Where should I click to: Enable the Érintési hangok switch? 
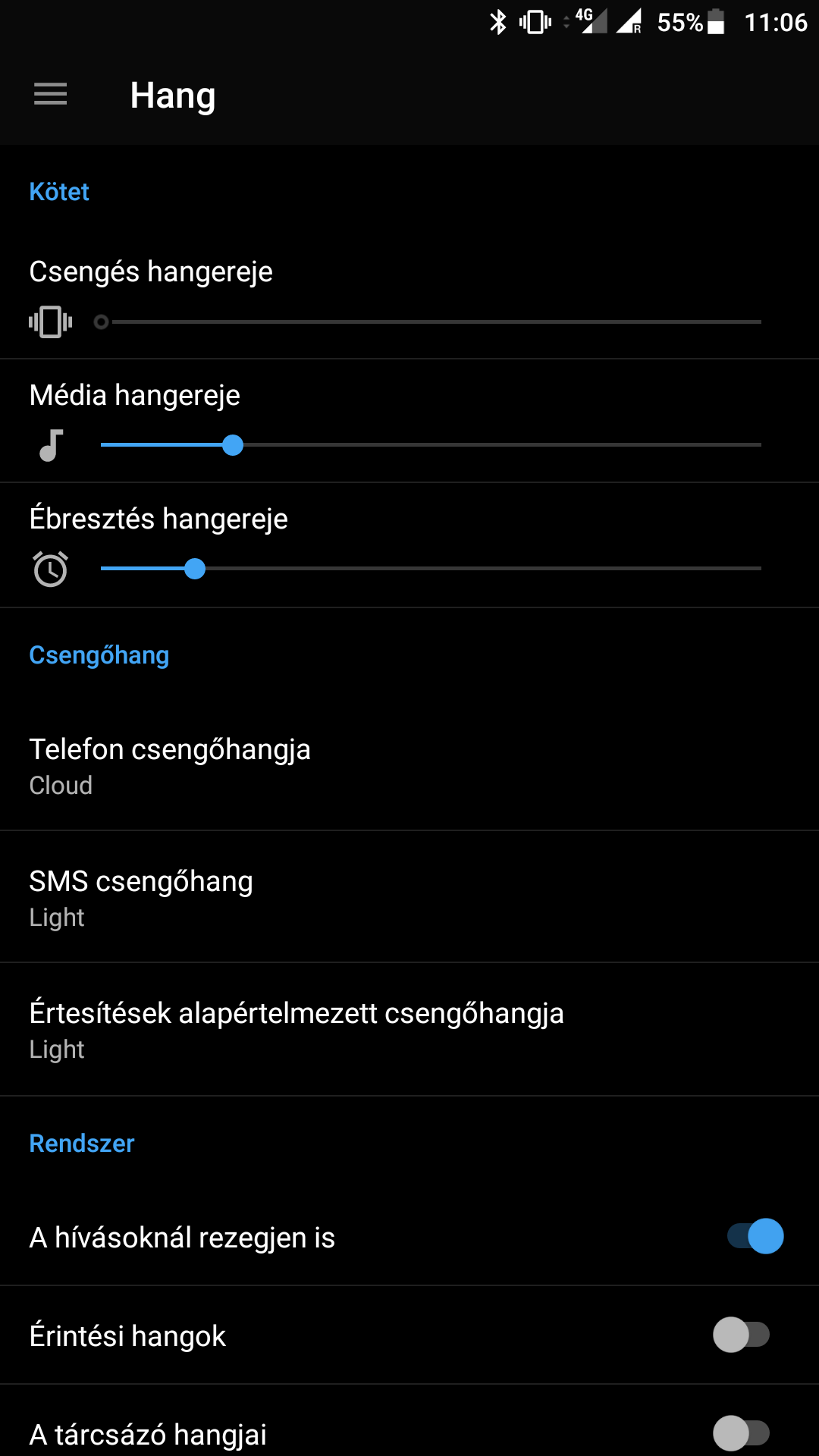pos(741,1335)
